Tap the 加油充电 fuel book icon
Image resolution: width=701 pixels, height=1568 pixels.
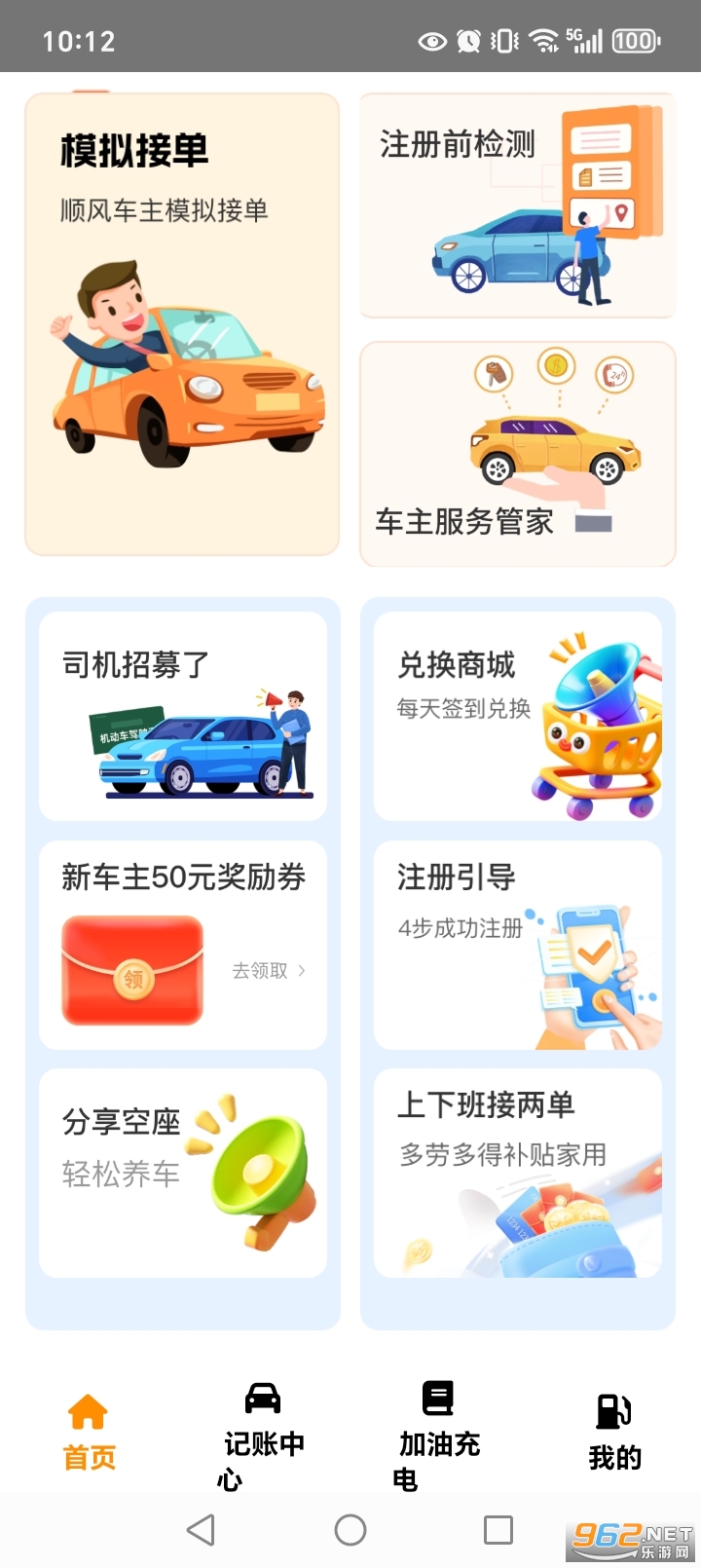pos(436,1399)
